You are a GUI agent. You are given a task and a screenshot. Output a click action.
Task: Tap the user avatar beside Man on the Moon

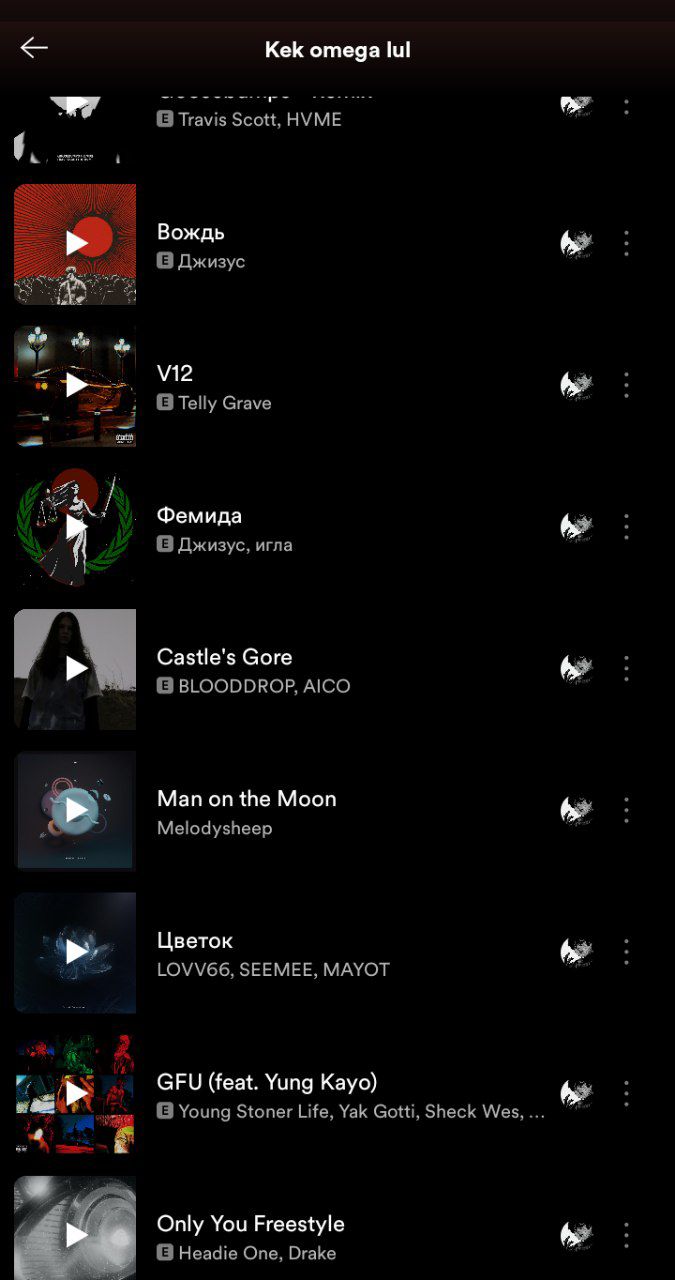(x=576, y=810)
